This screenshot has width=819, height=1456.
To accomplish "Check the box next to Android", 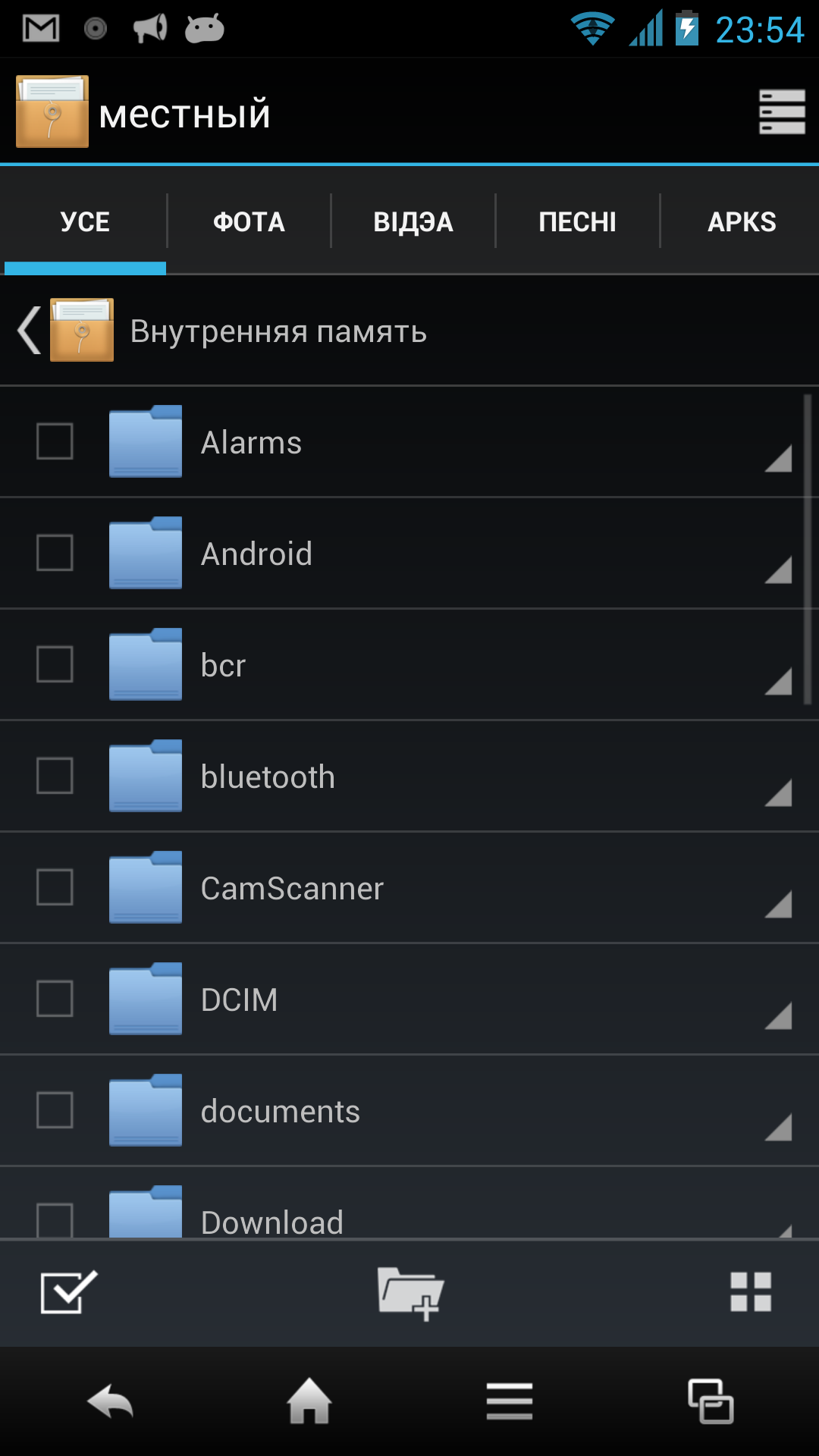I will pos(55,553).
